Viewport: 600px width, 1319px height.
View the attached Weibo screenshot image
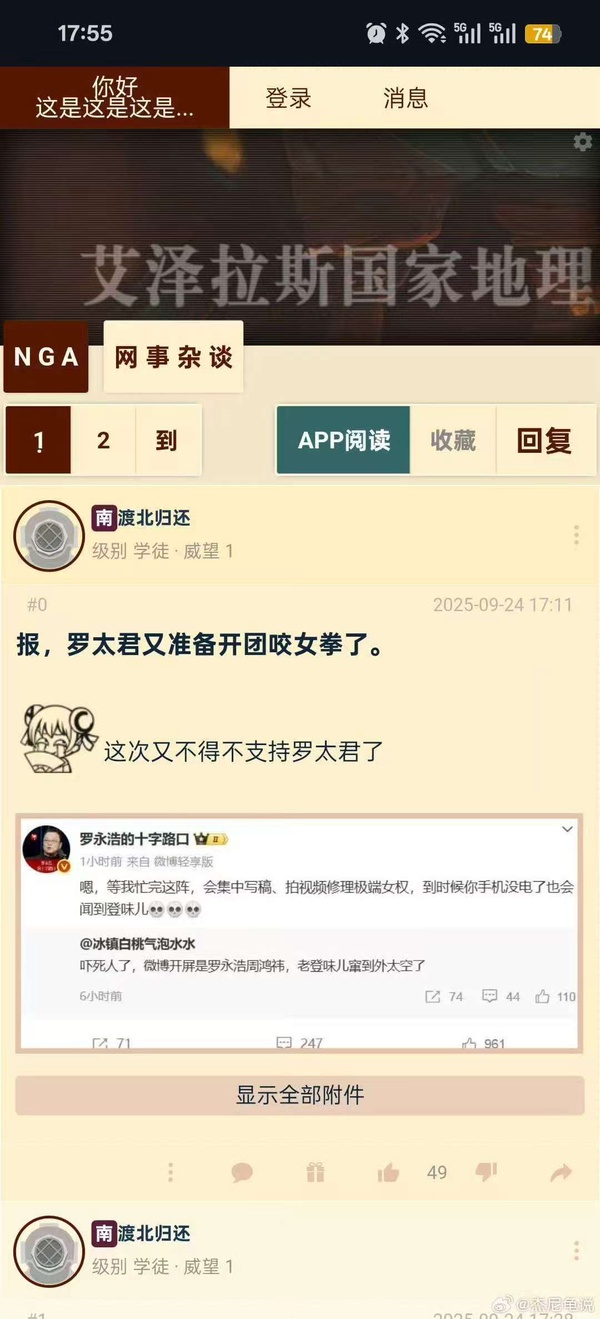(x=299, y=933)
